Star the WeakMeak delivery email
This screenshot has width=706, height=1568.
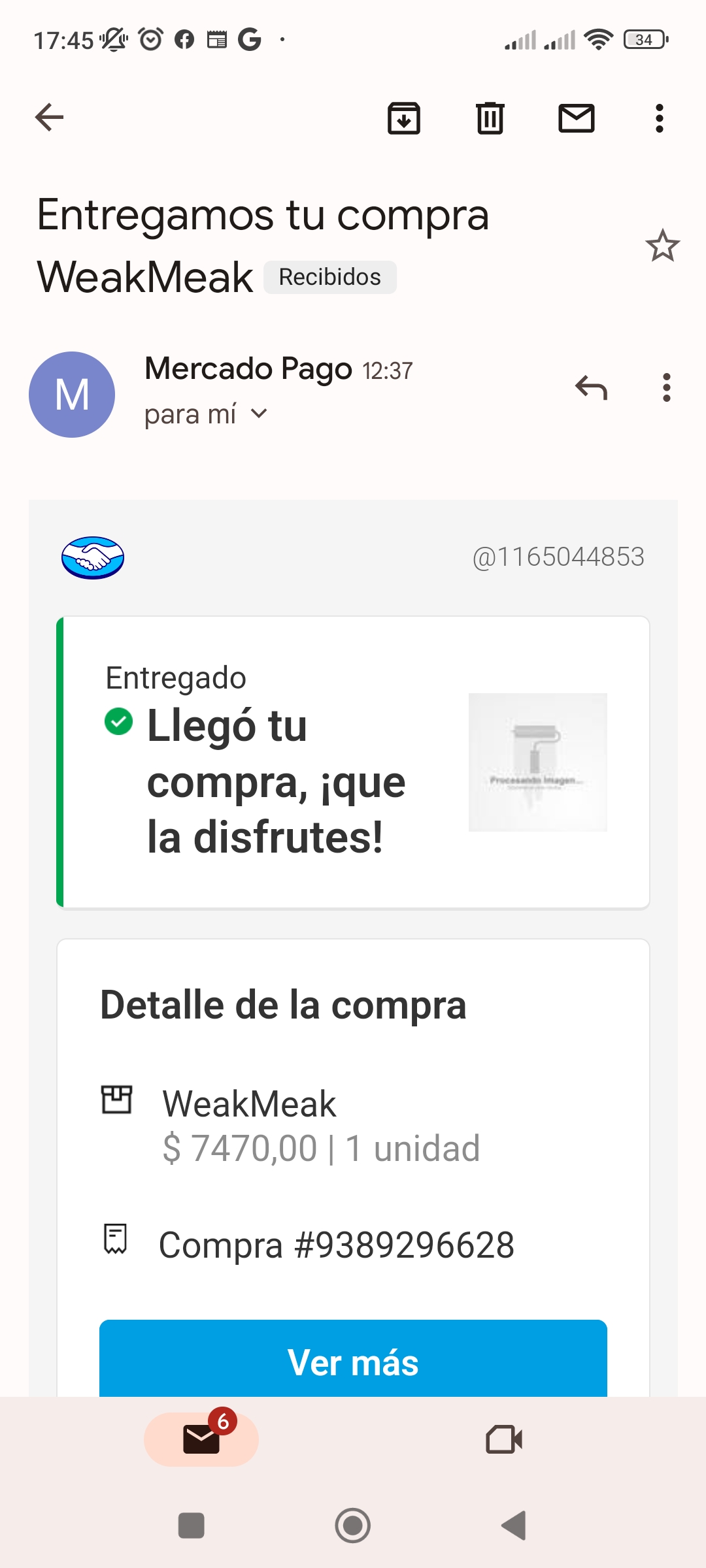click(x=662, y=246)
